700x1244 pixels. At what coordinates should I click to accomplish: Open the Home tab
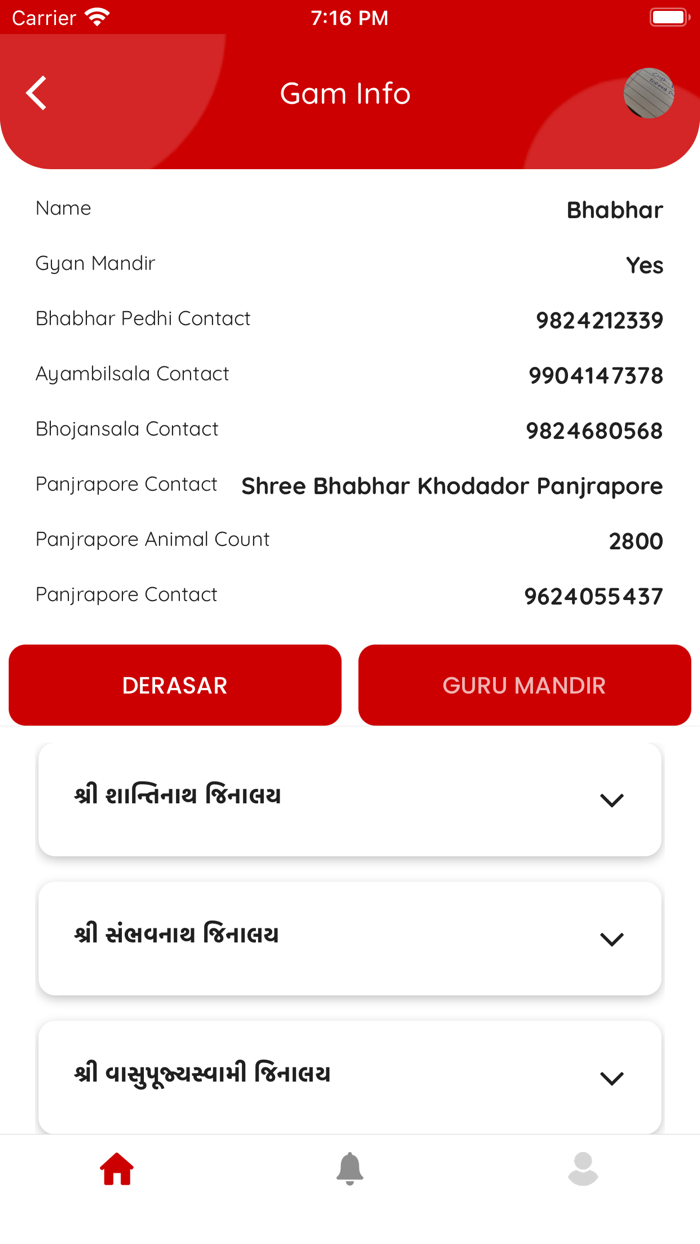pyautogui.click(x=117, y=1168)
